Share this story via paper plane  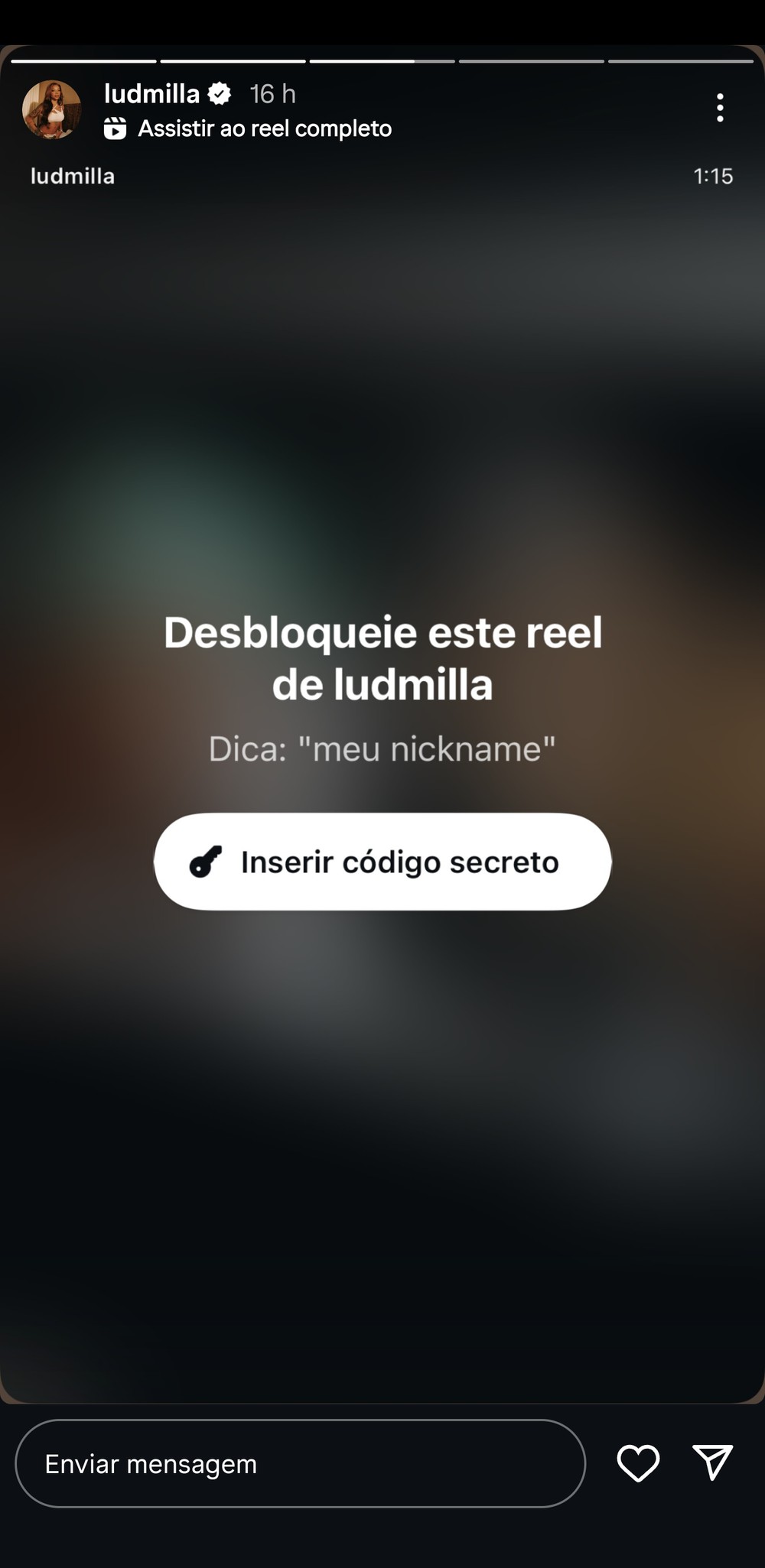pyautogui.click(x=712, y=1462)
